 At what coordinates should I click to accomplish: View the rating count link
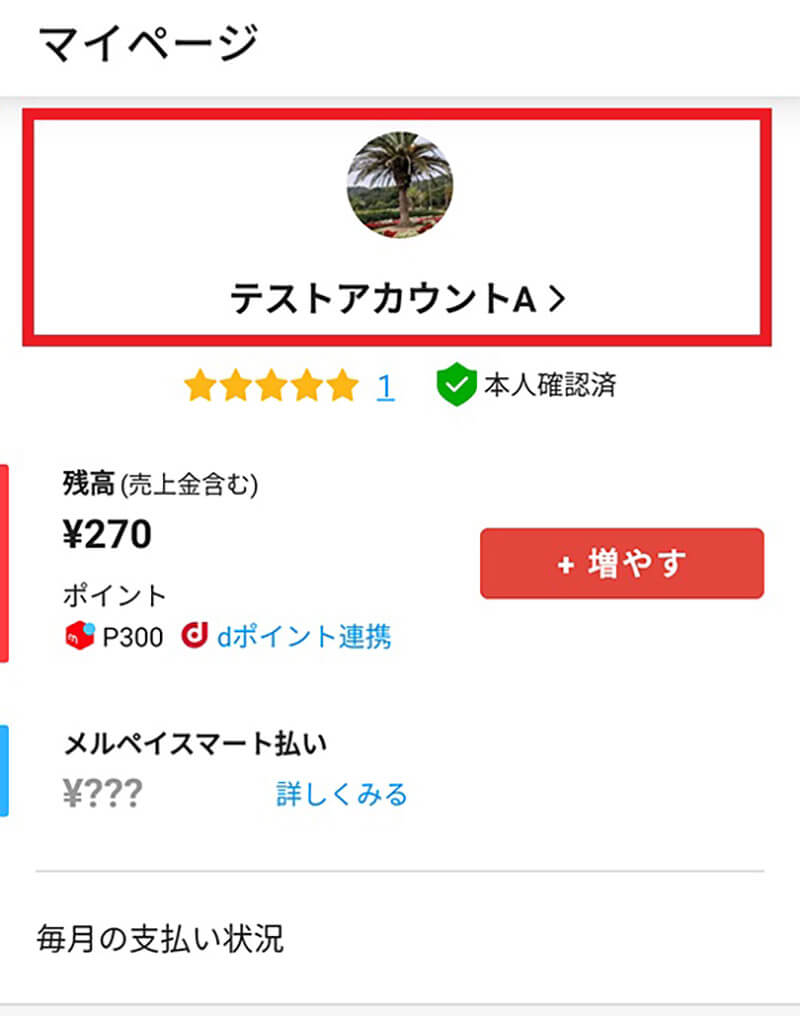[x=385, y=387]
